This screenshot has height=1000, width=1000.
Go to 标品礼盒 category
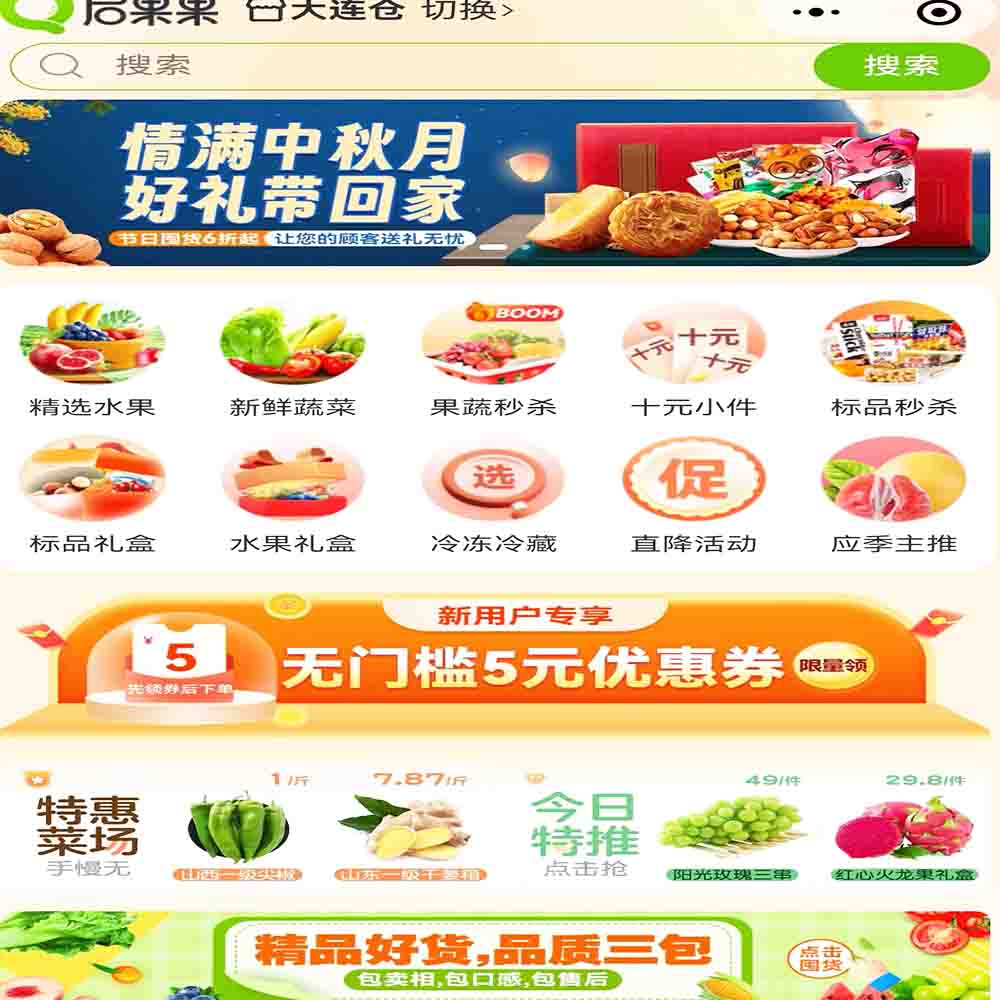(92, 496)
